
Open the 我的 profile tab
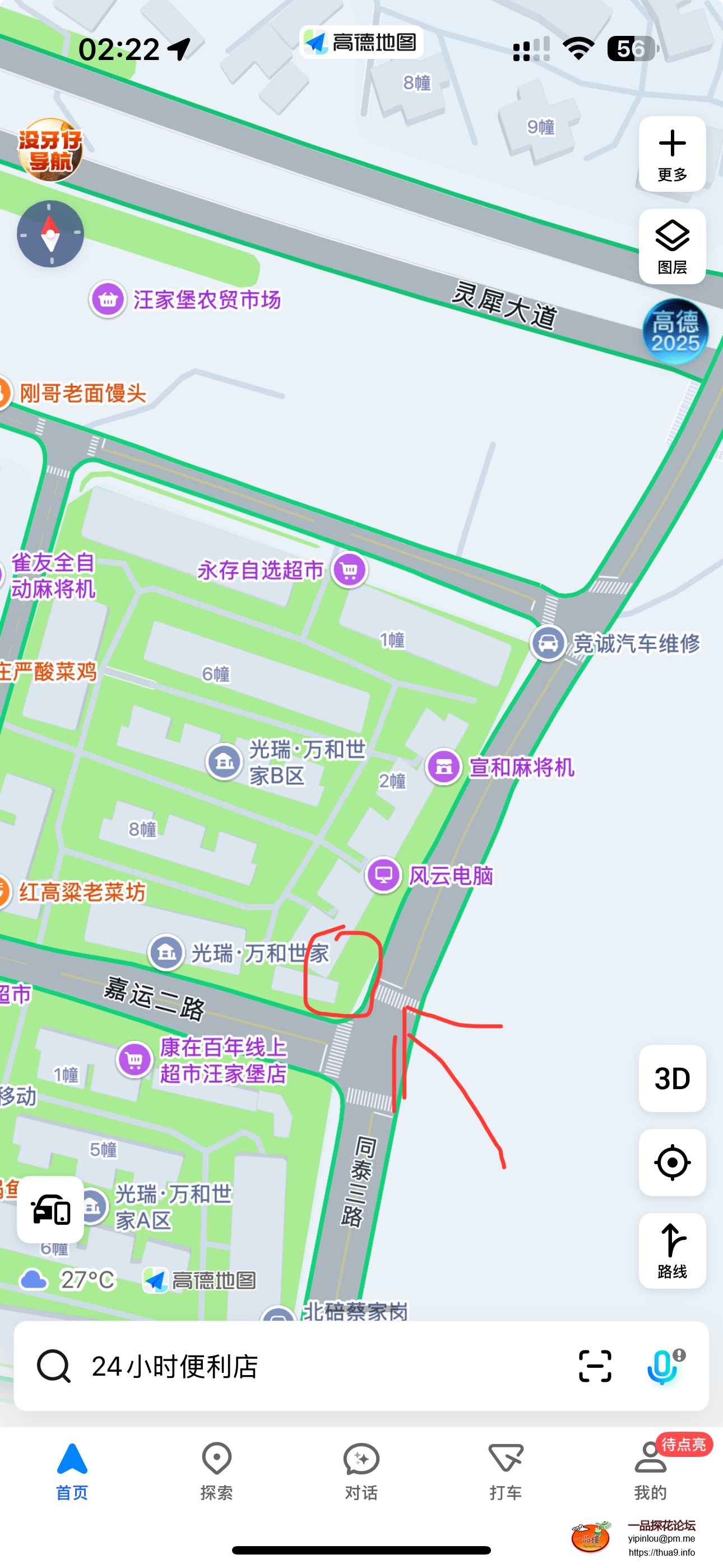650,1470
